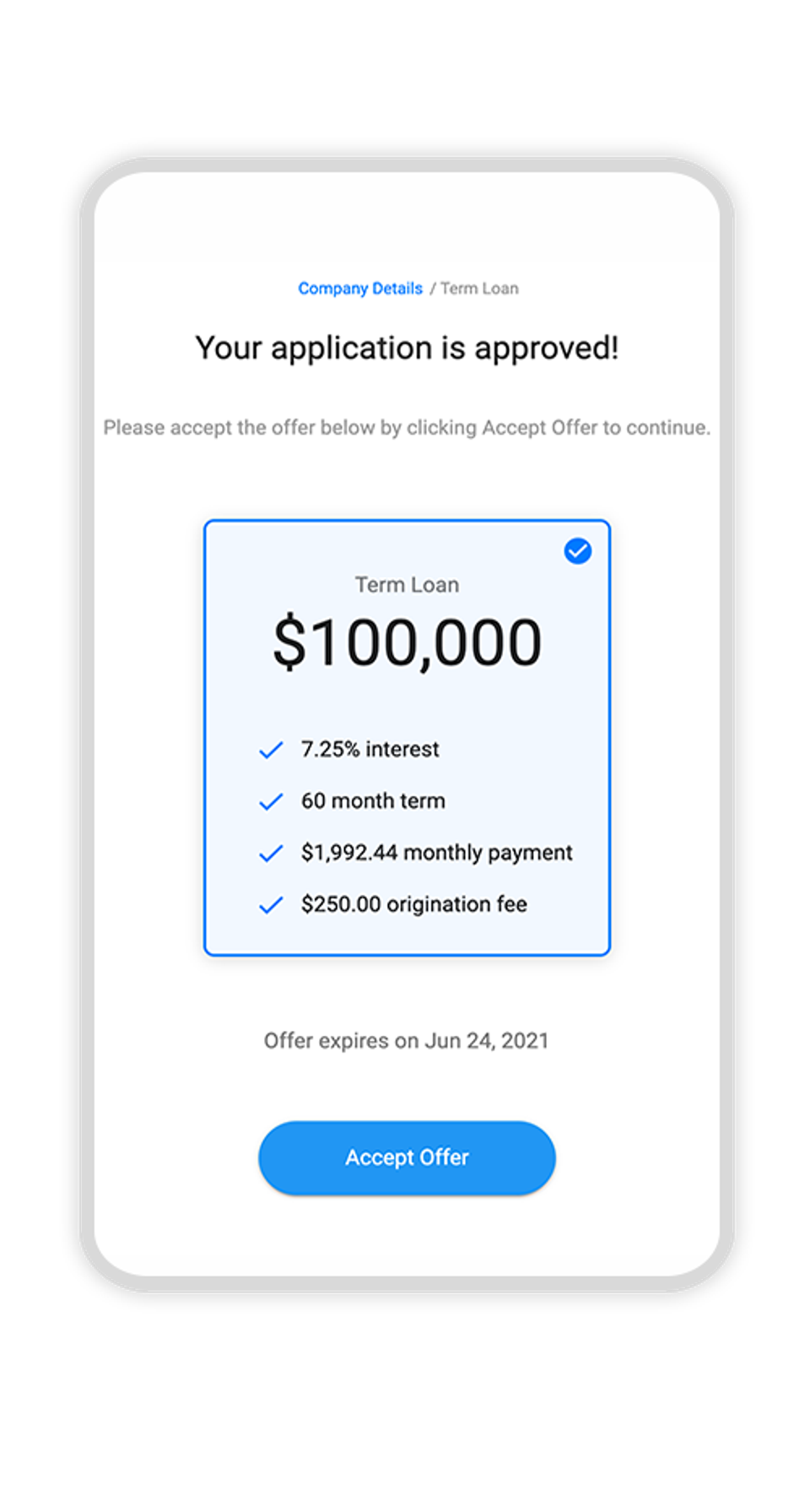Click the checkmark beside 60 month term

pos(270,800)
